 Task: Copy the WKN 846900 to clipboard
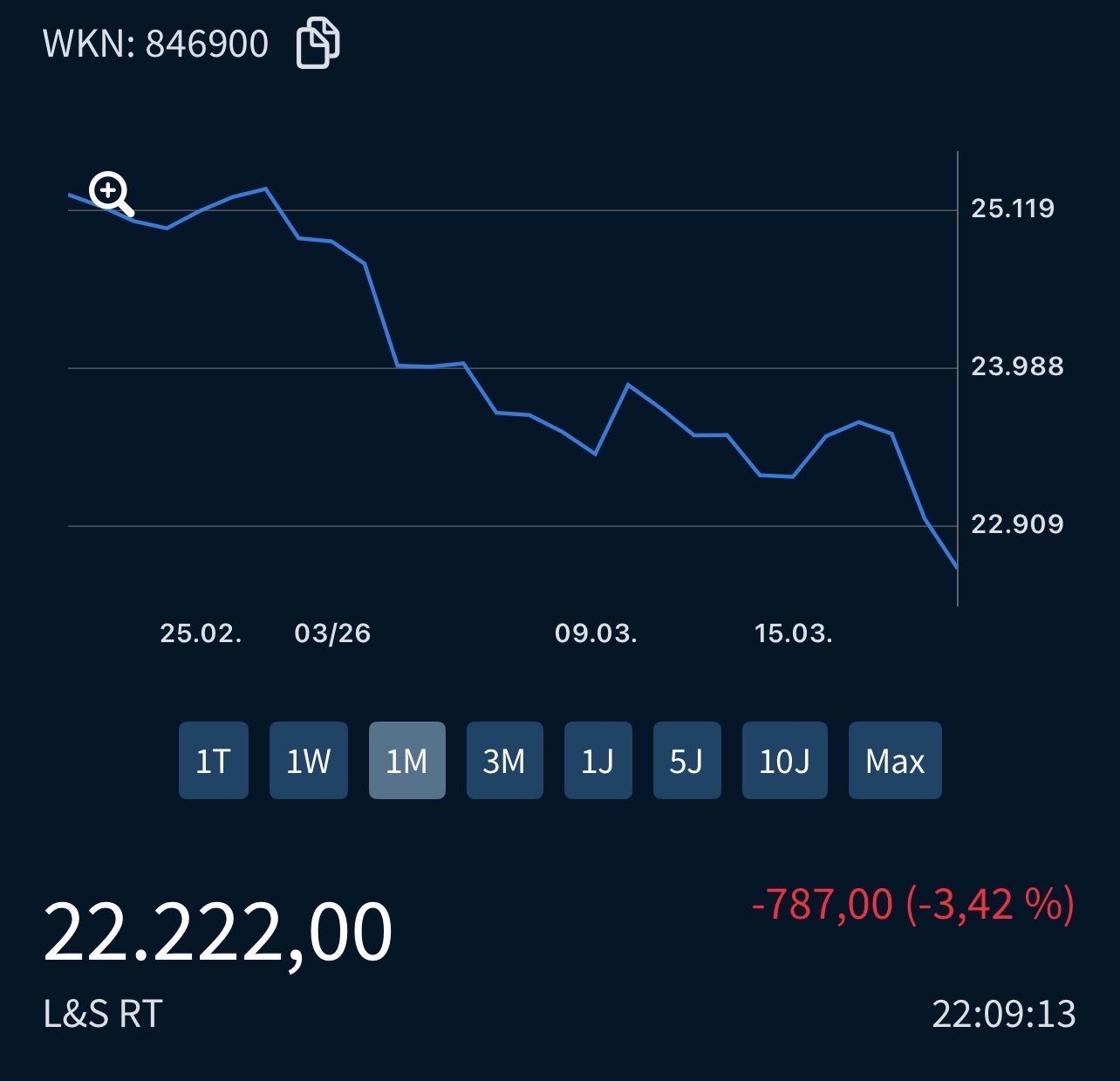point(318,44)
